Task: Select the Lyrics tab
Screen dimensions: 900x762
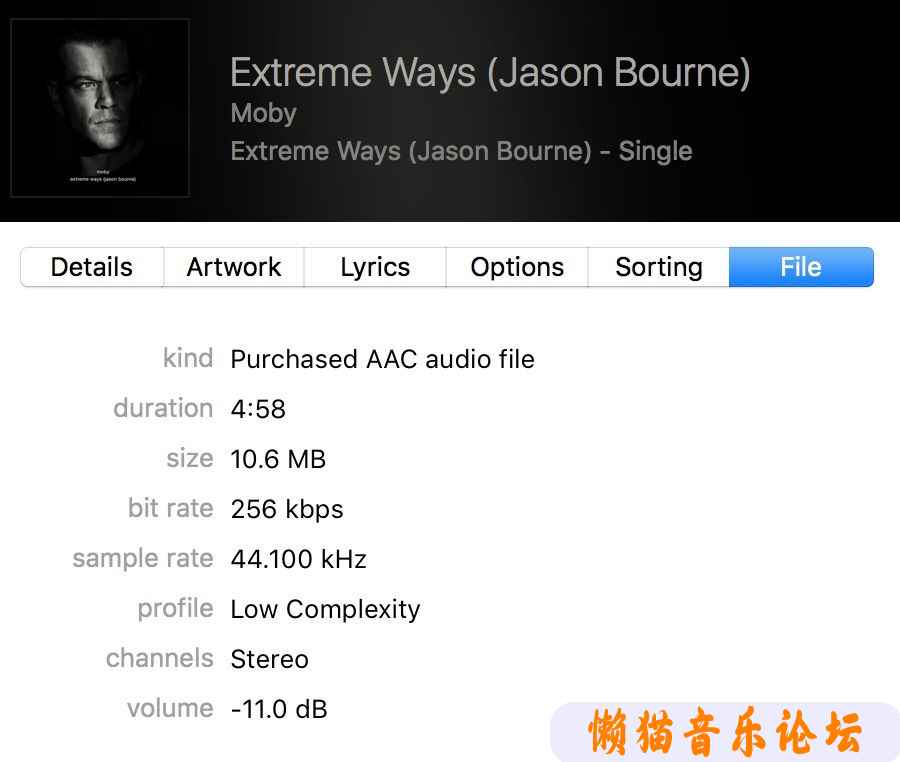Action: pyautogui.click(x=375, y=267)
